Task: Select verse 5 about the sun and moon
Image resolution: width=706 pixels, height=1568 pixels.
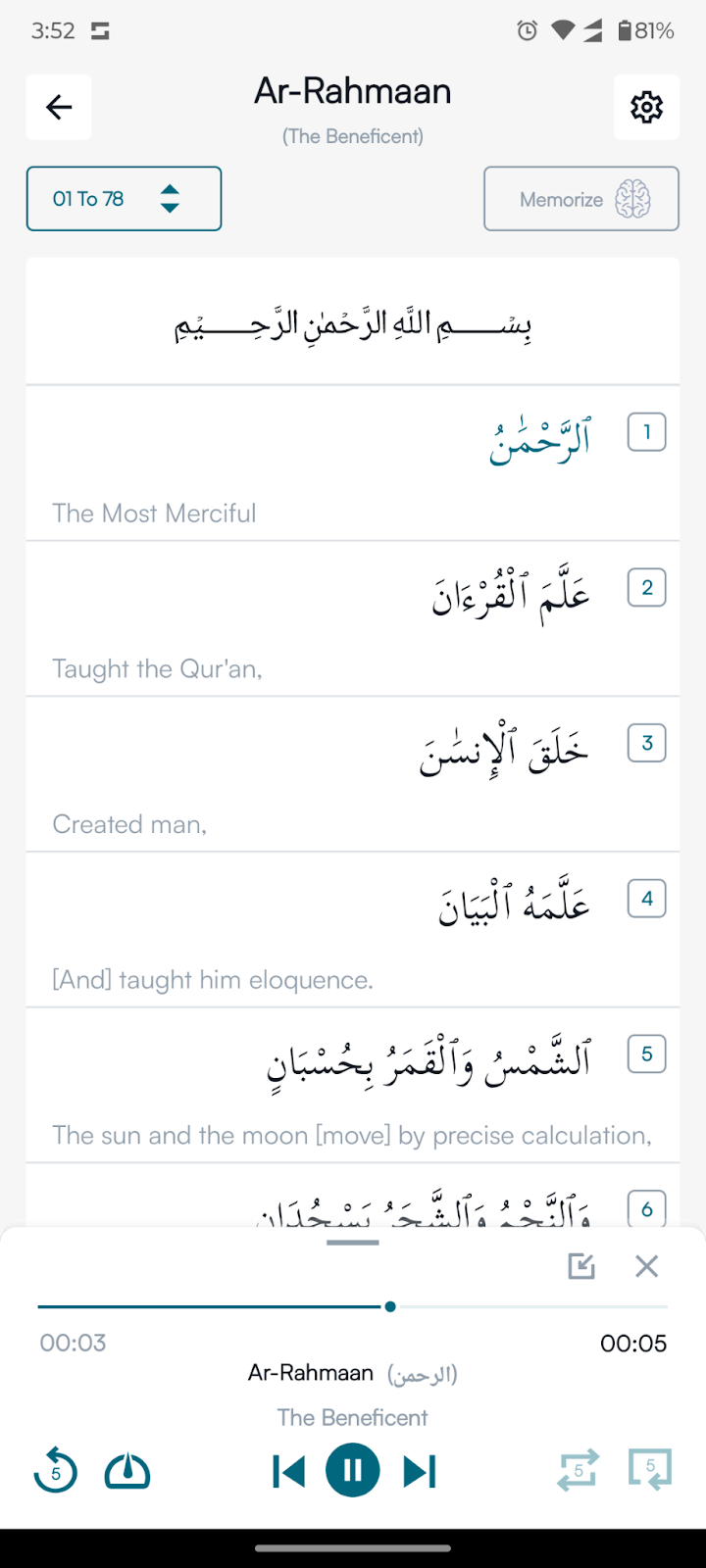Action: point(353,1086)
